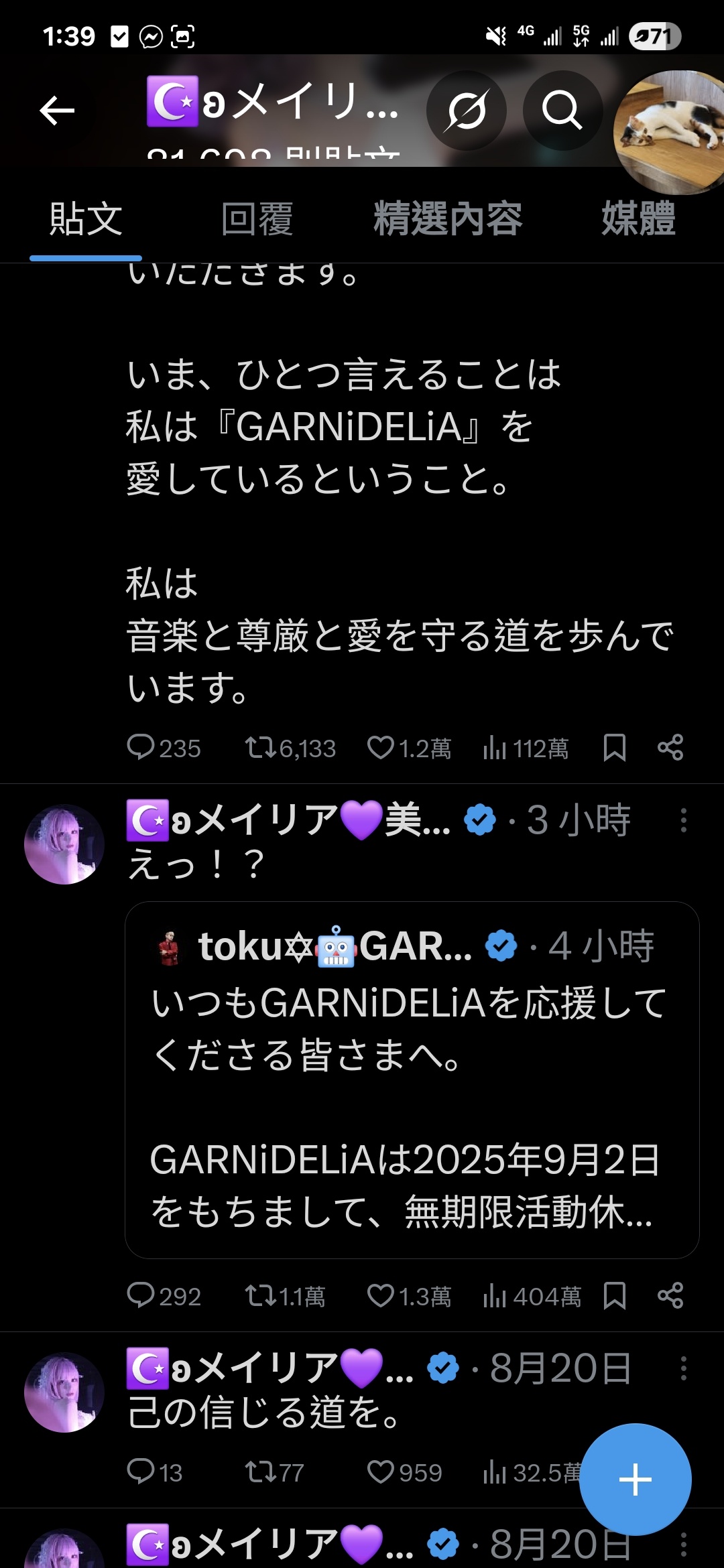Image resolution: width=724 pixels, height=1568 pixels.
Task: Compose a new post with plus button
Action: pyautogui.click(x=635, y=1479)
